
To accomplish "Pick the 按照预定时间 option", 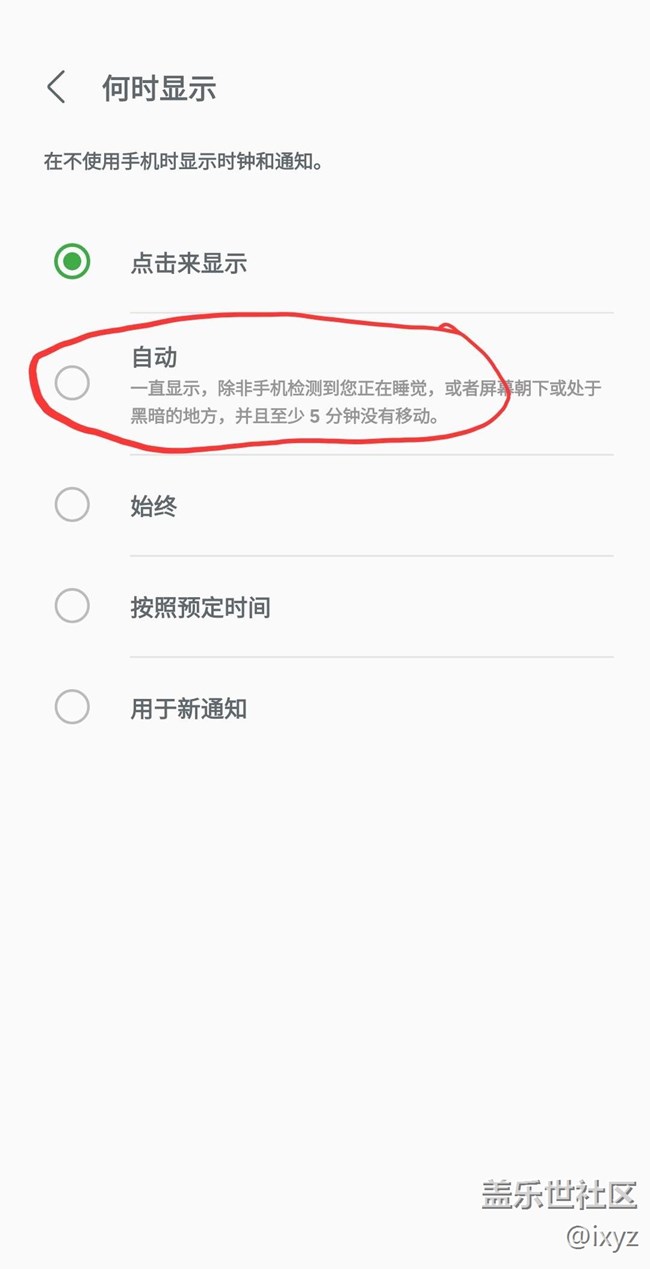I will coord(72,606).
